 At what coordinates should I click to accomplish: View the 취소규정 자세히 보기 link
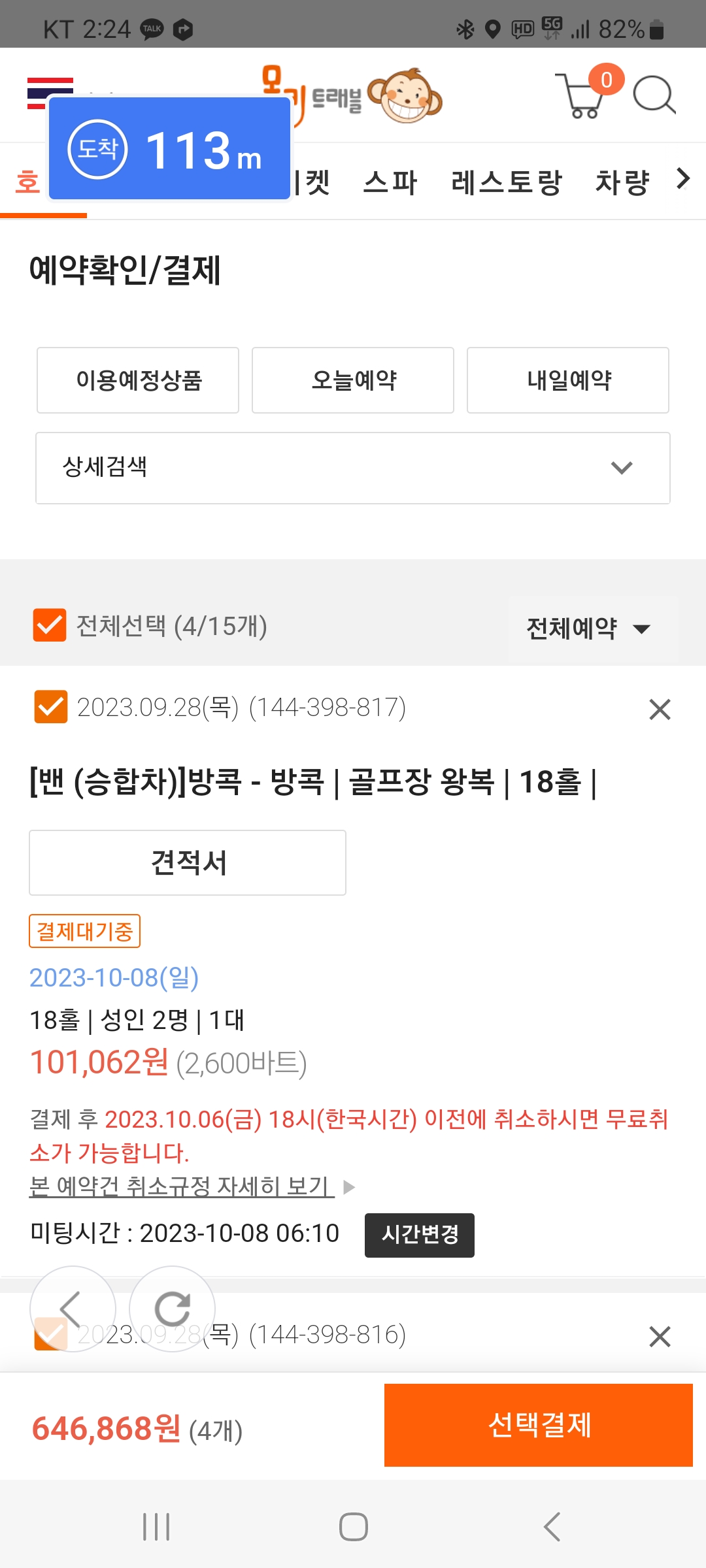click(182, 1186)
